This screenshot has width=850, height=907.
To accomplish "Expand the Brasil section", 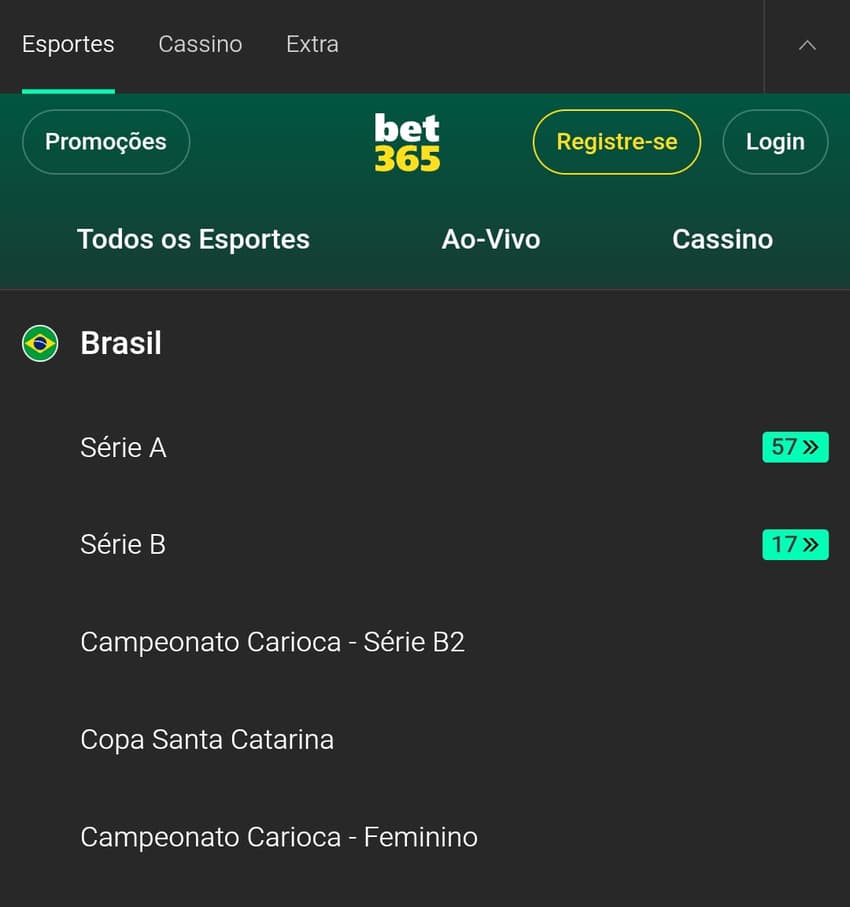I will [x=121, y=342].
